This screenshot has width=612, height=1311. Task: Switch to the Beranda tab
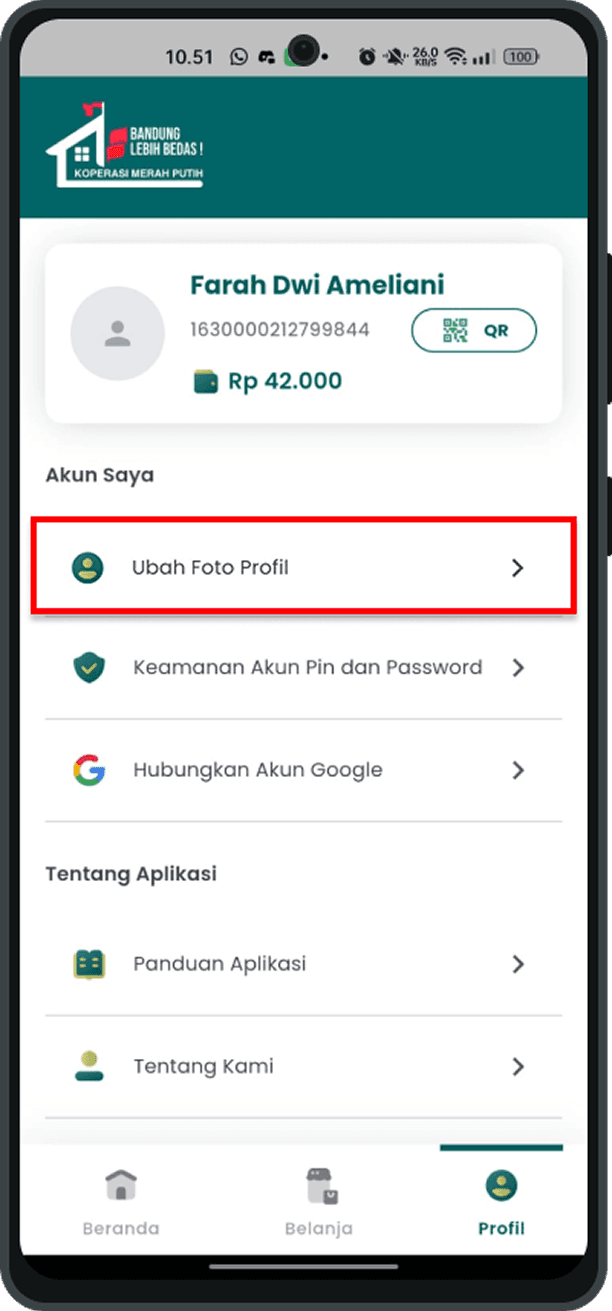pos(121,1202)
